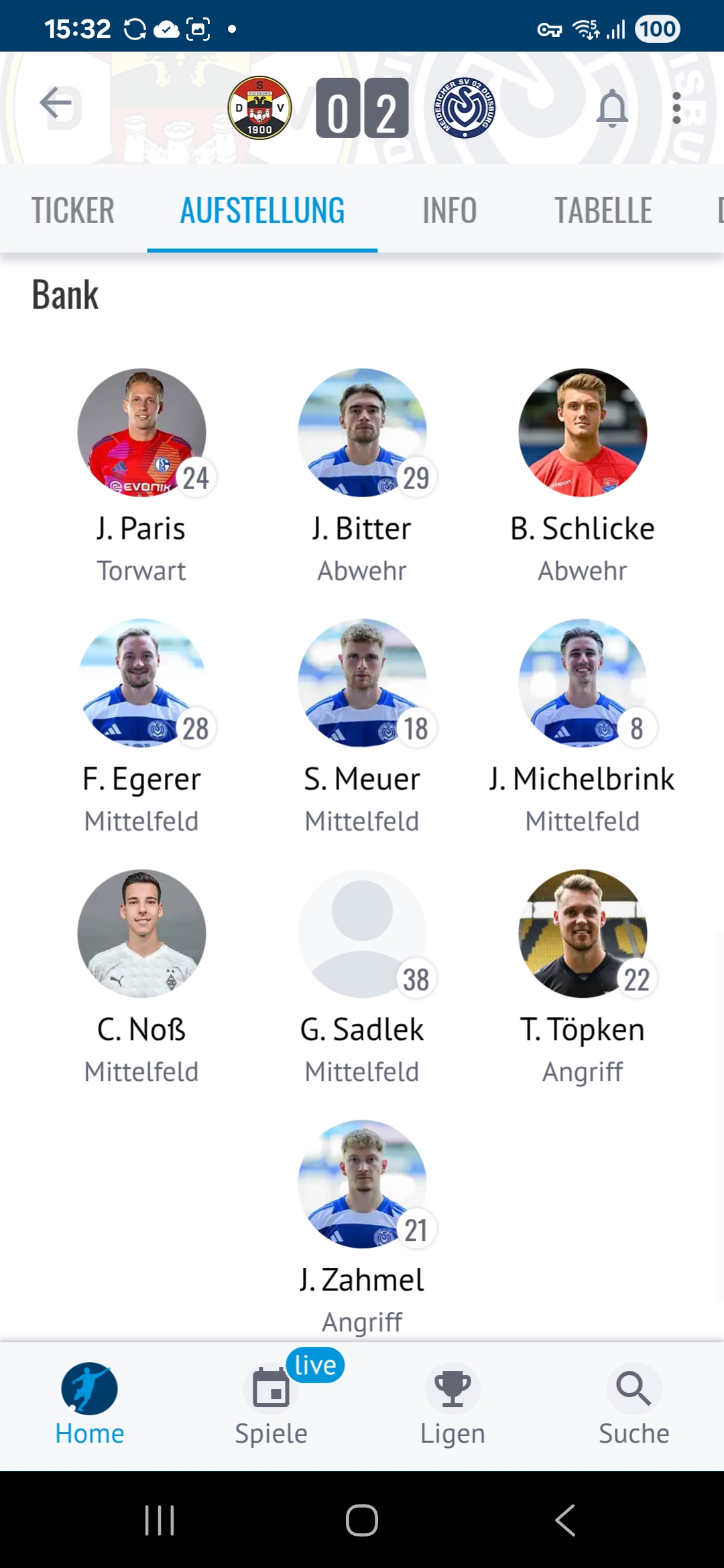Select striker T. Töpken

pos(583,977)
